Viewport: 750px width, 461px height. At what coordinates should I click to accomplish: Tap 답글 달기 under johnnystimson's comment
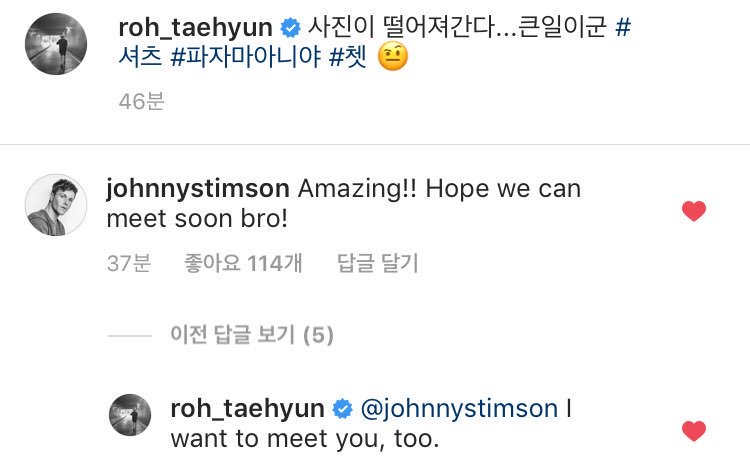click(377, 264)
